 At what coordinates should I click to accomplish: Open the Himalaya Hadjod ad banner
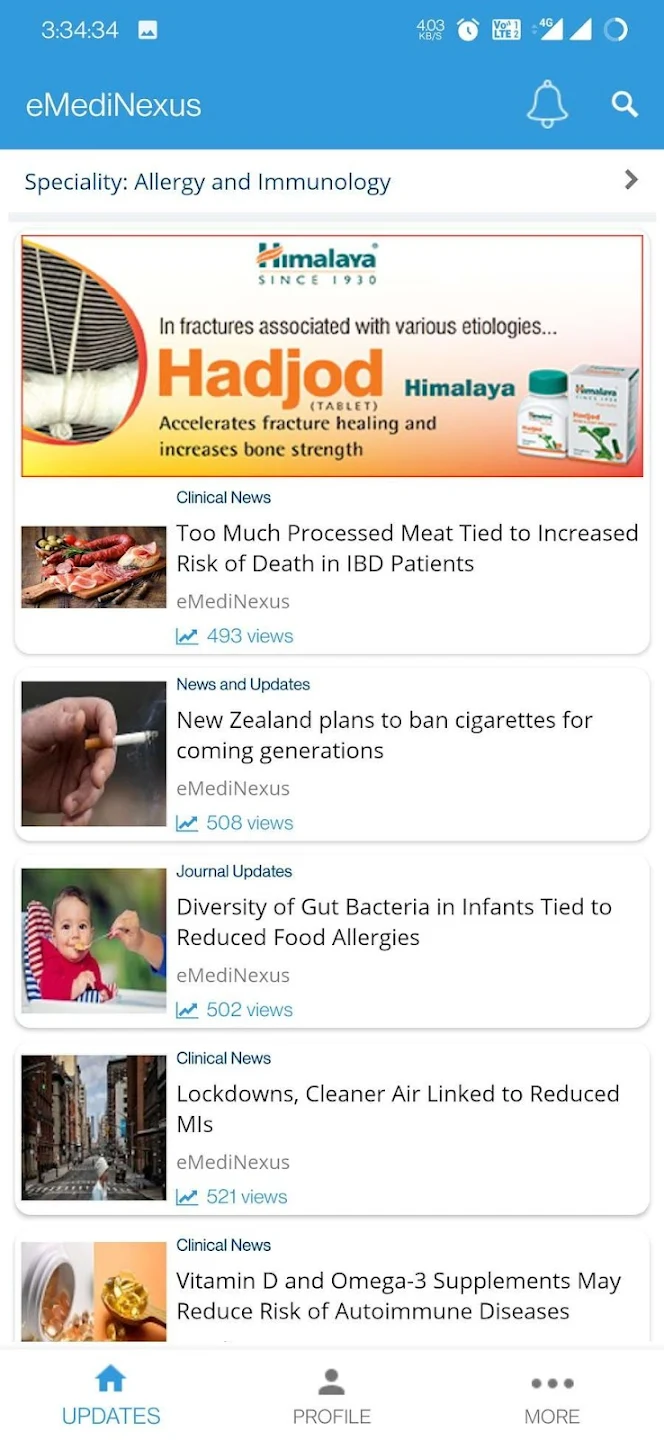pos(332,356)
